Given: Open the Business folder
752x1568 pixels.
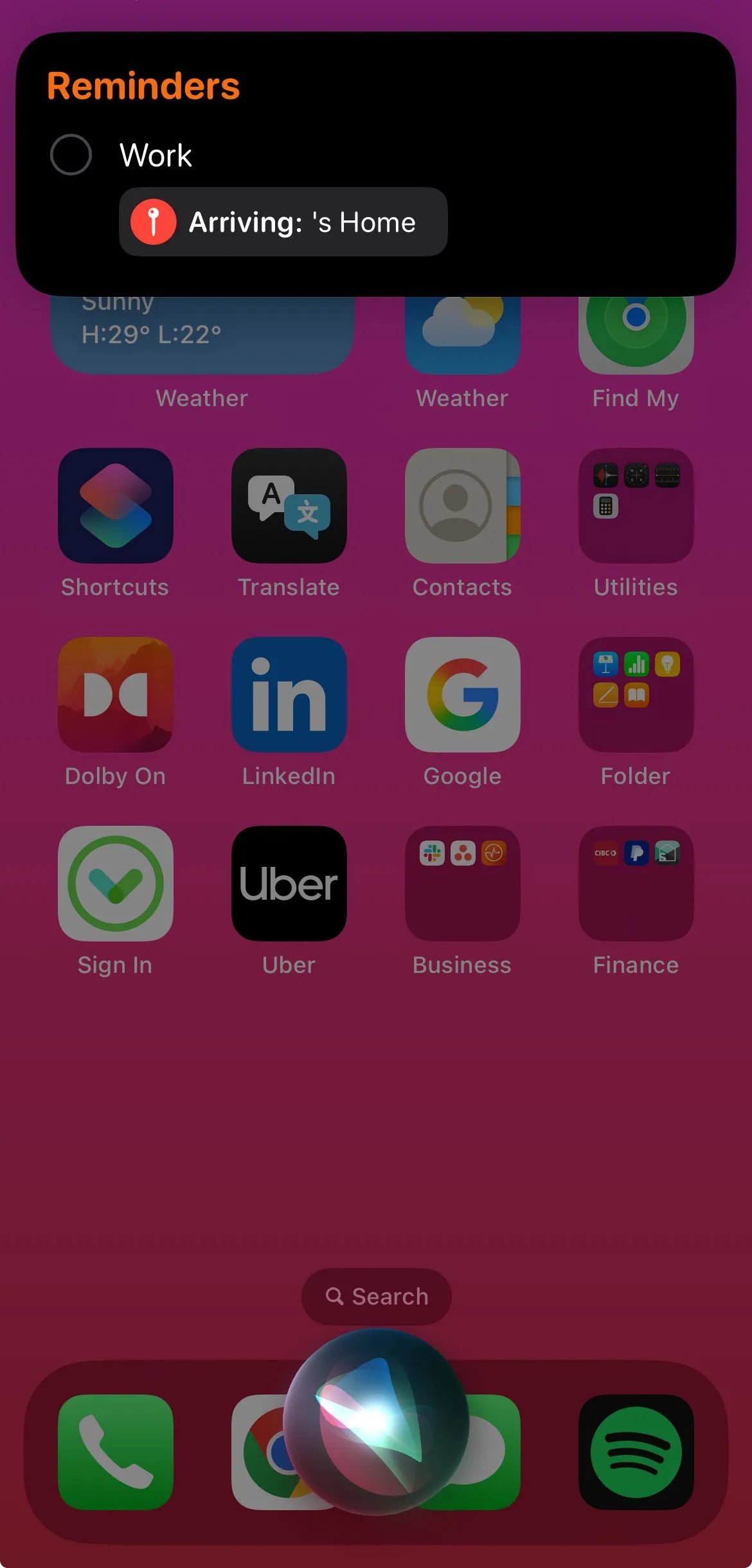Looking at the screenshot, I should (463, 884).
